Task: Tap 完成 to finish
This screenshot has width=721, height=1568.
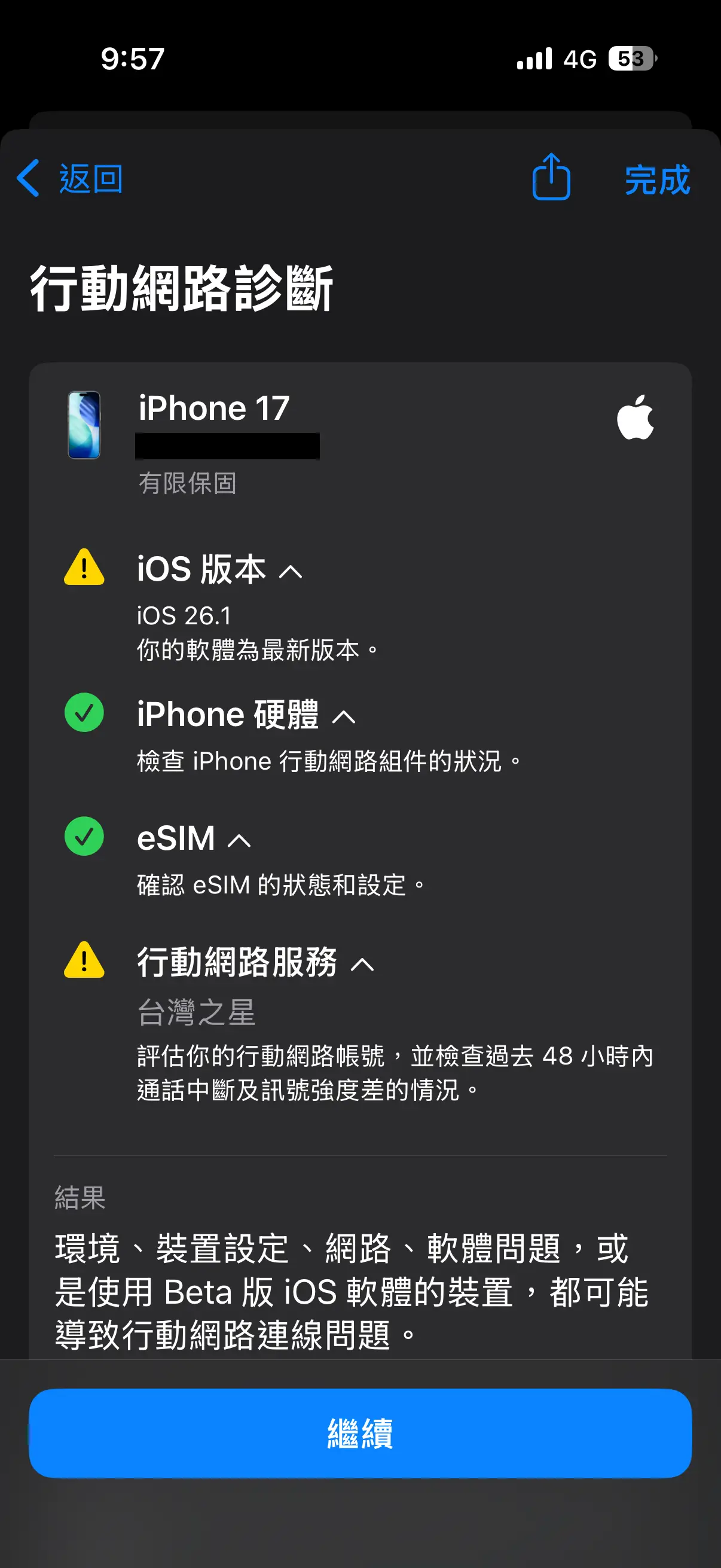Action: coord(656,179)
